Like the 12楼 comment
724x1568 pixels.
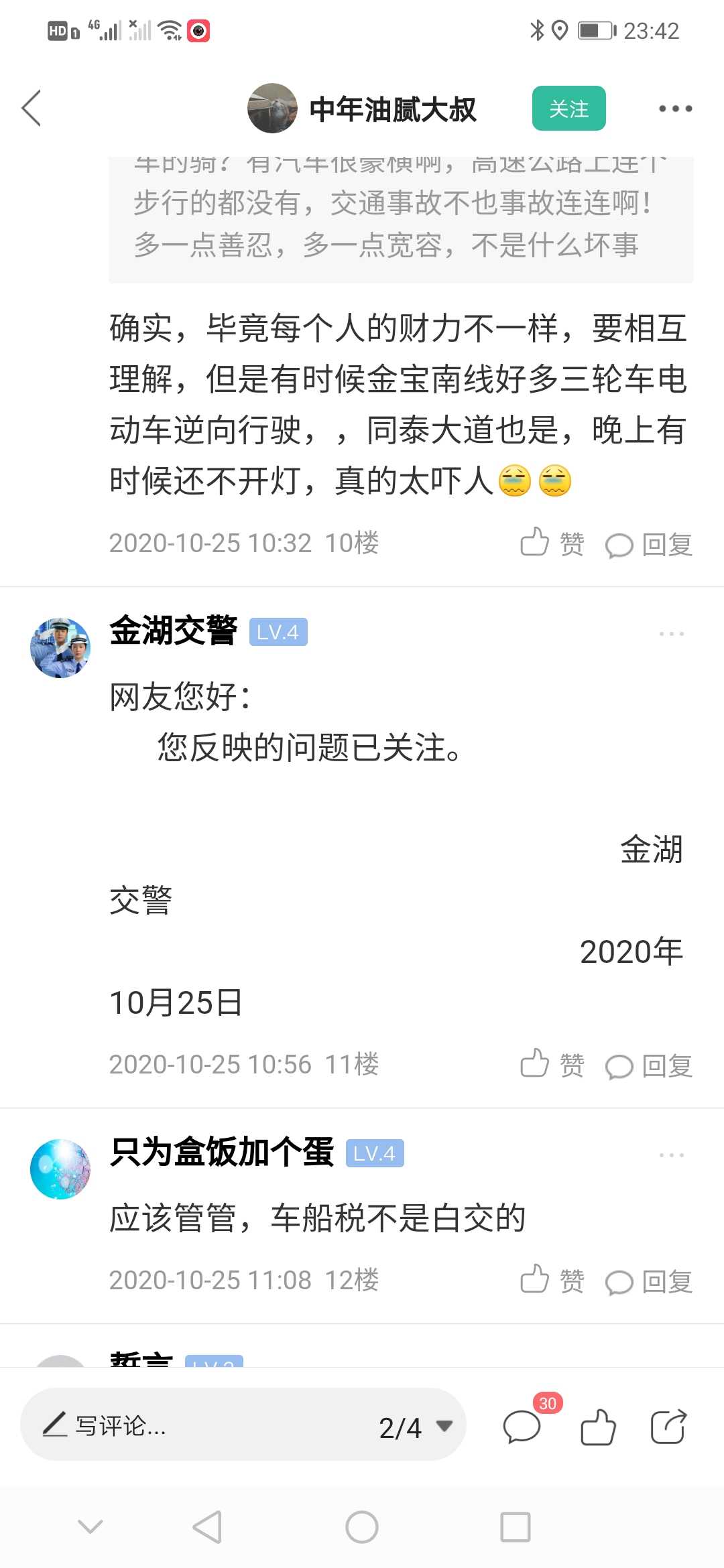pyautogui.click(x=552, y=1280)
